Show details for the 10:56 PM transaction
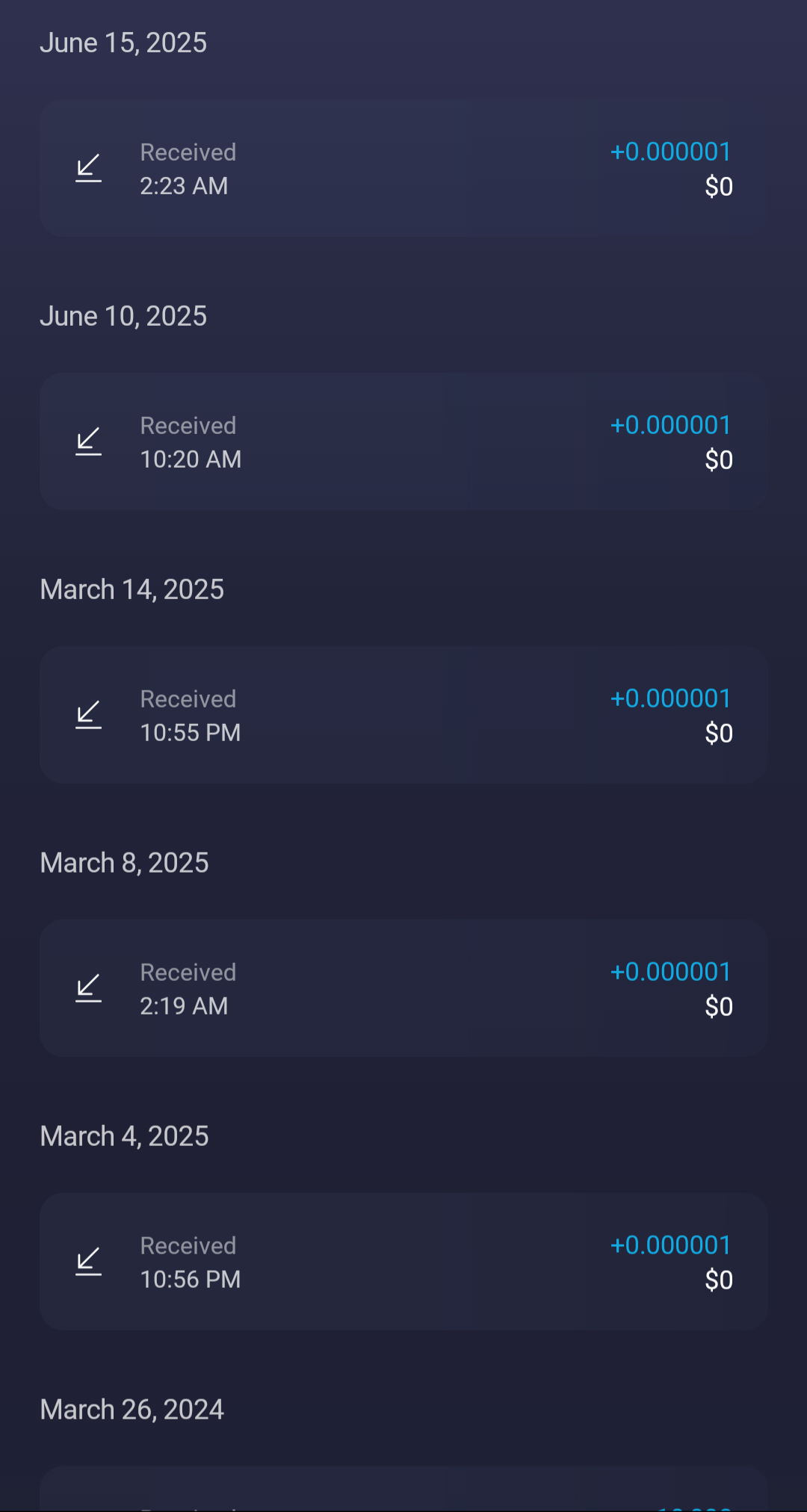The height and width of the screenshot is (1512, 807). 403,1262
